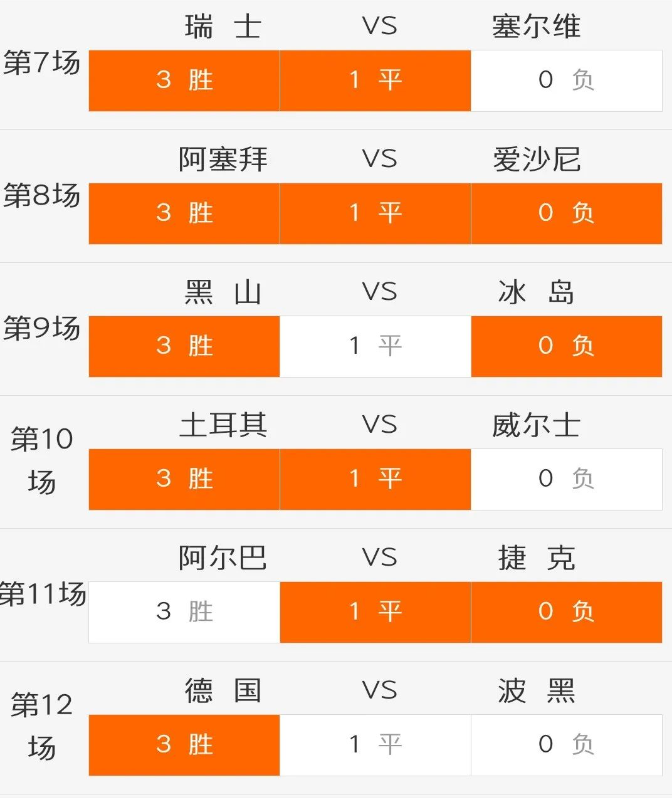Deselect 3 胜 for 德国 vs 波黑
672x798 pixels.
coord(184,744)
